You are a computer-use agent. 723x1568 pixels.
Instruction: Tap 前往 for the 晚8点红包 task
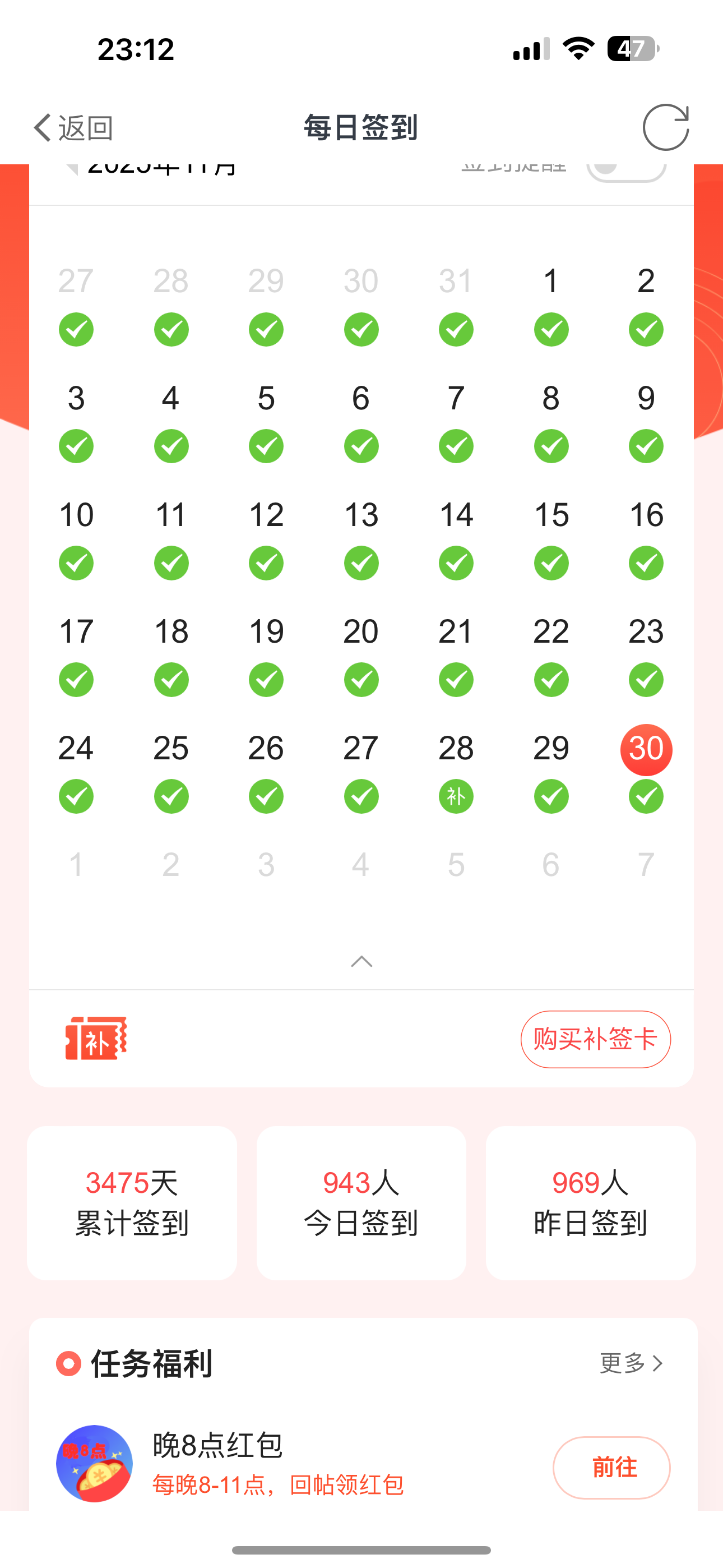coord(611,1467)
